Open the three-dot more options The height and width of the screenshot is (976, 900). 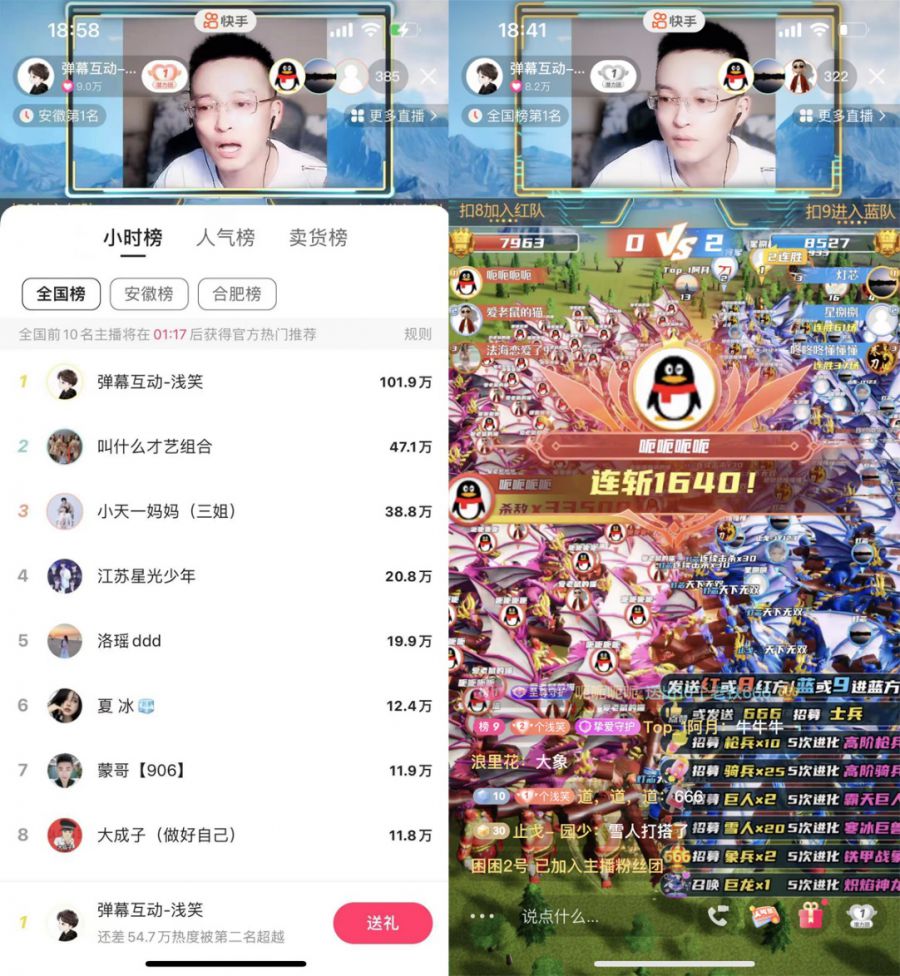(482, 915)
